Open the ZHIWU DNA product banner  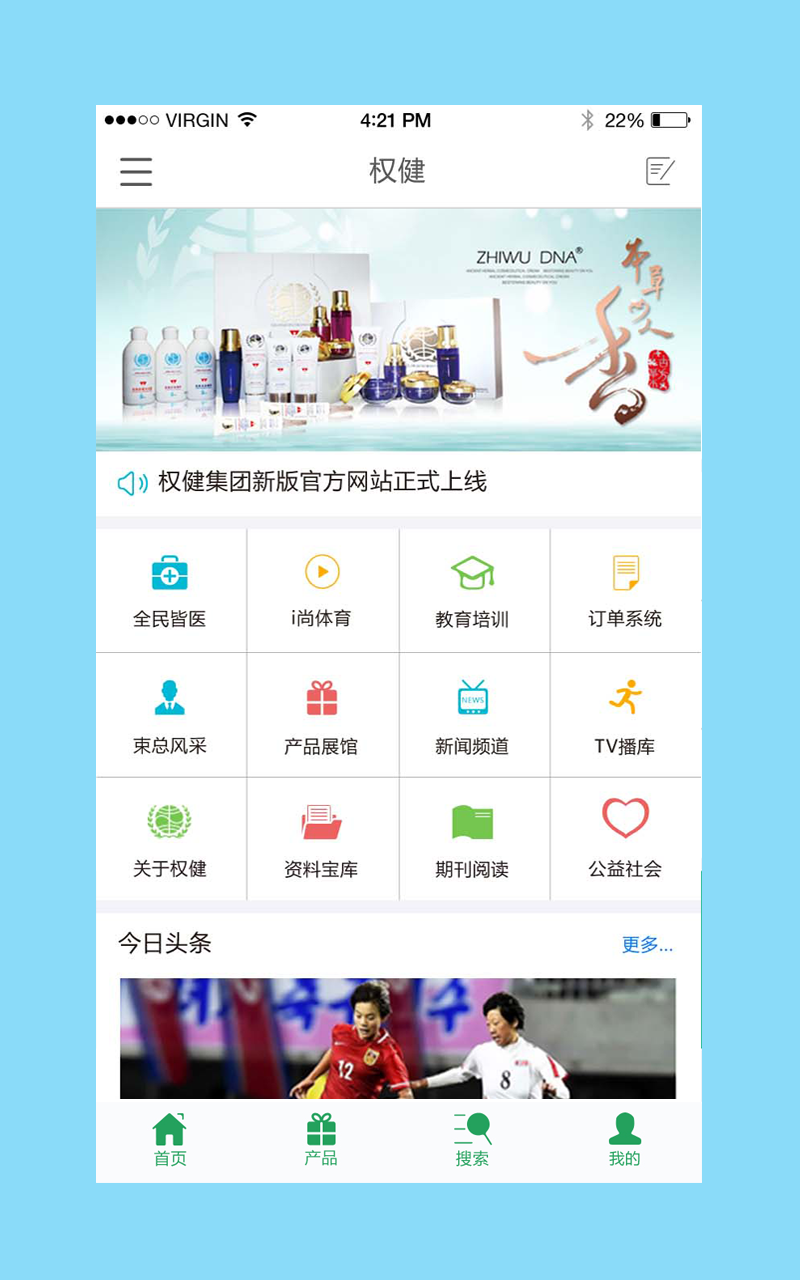click(398, 330)
